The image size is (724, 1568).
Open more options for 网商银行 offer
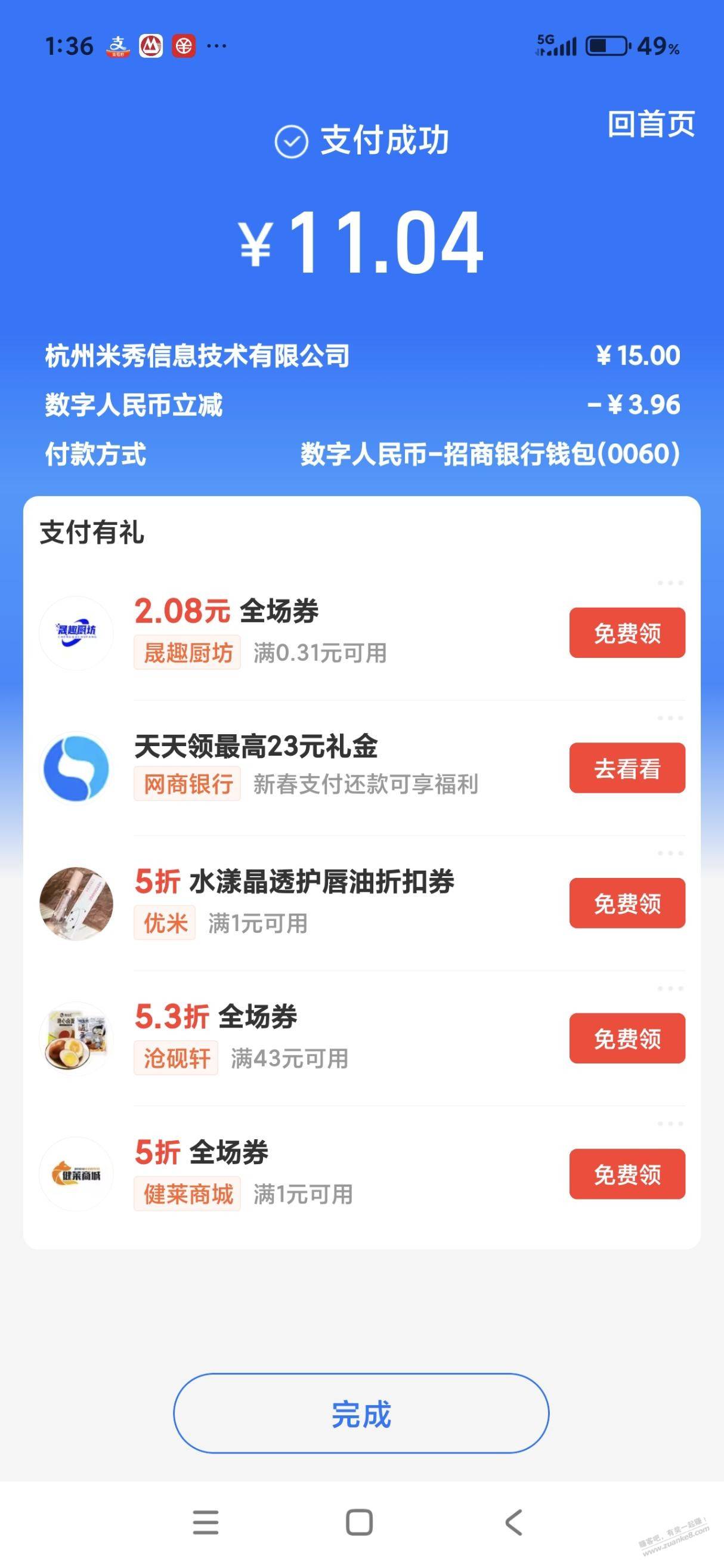point(670,718)
